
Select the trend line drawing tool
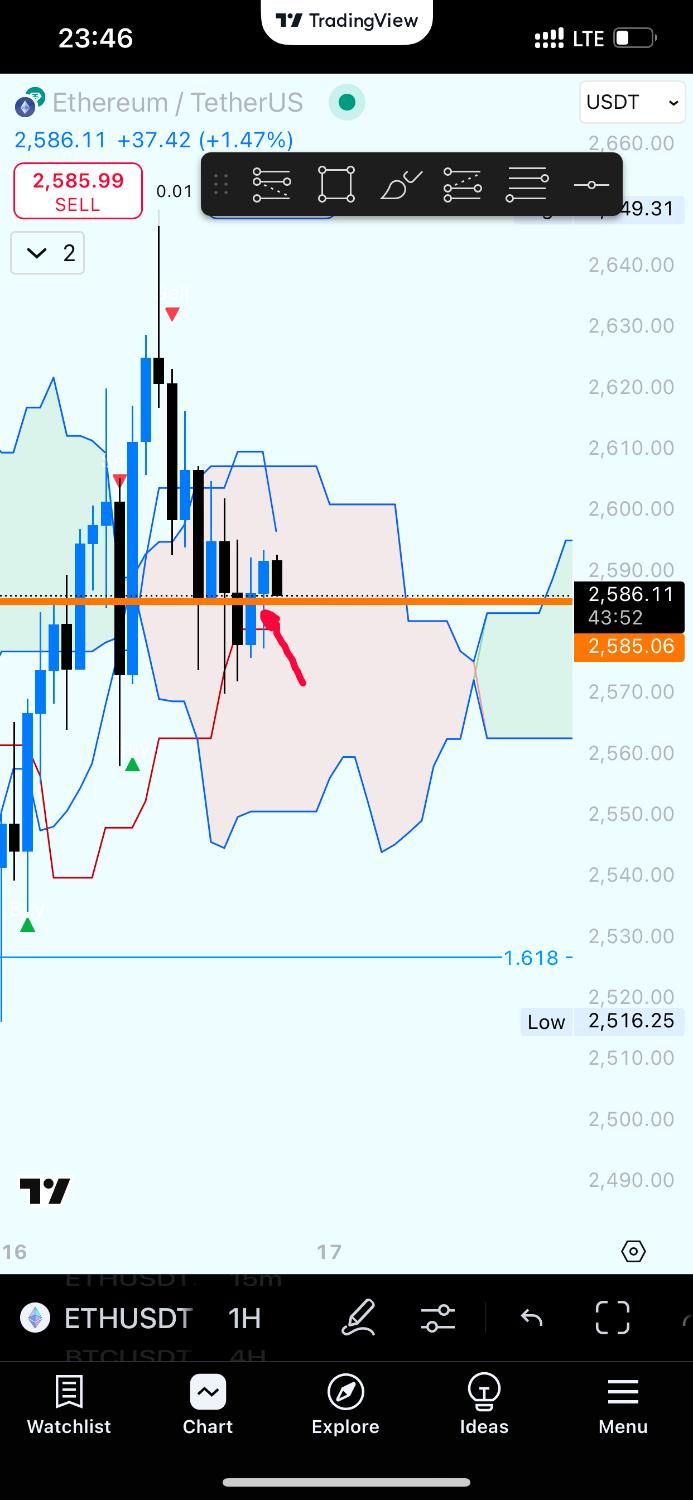pyautogui.click(x=271, y=184)
